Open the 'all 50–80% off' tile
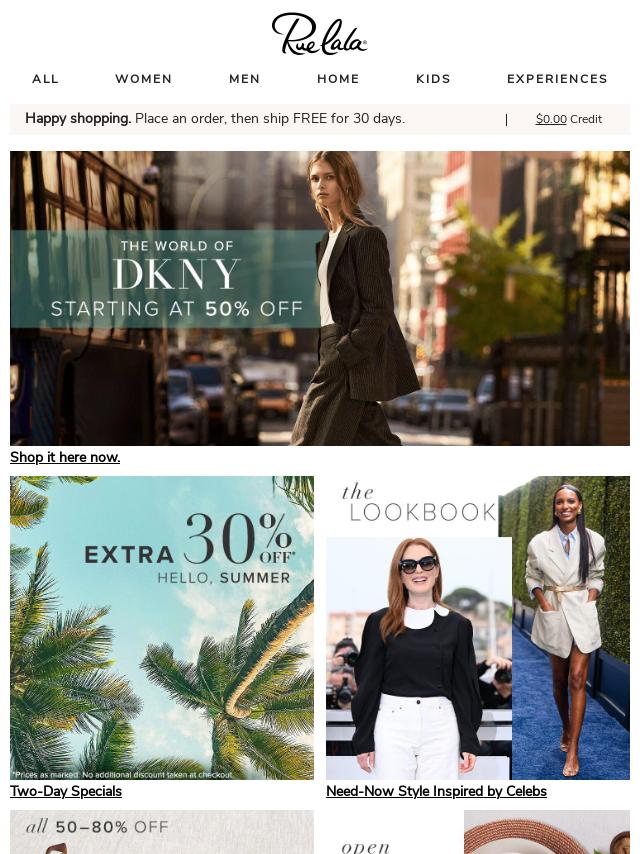Screen dimensions: 640x854 coord(162,832)
